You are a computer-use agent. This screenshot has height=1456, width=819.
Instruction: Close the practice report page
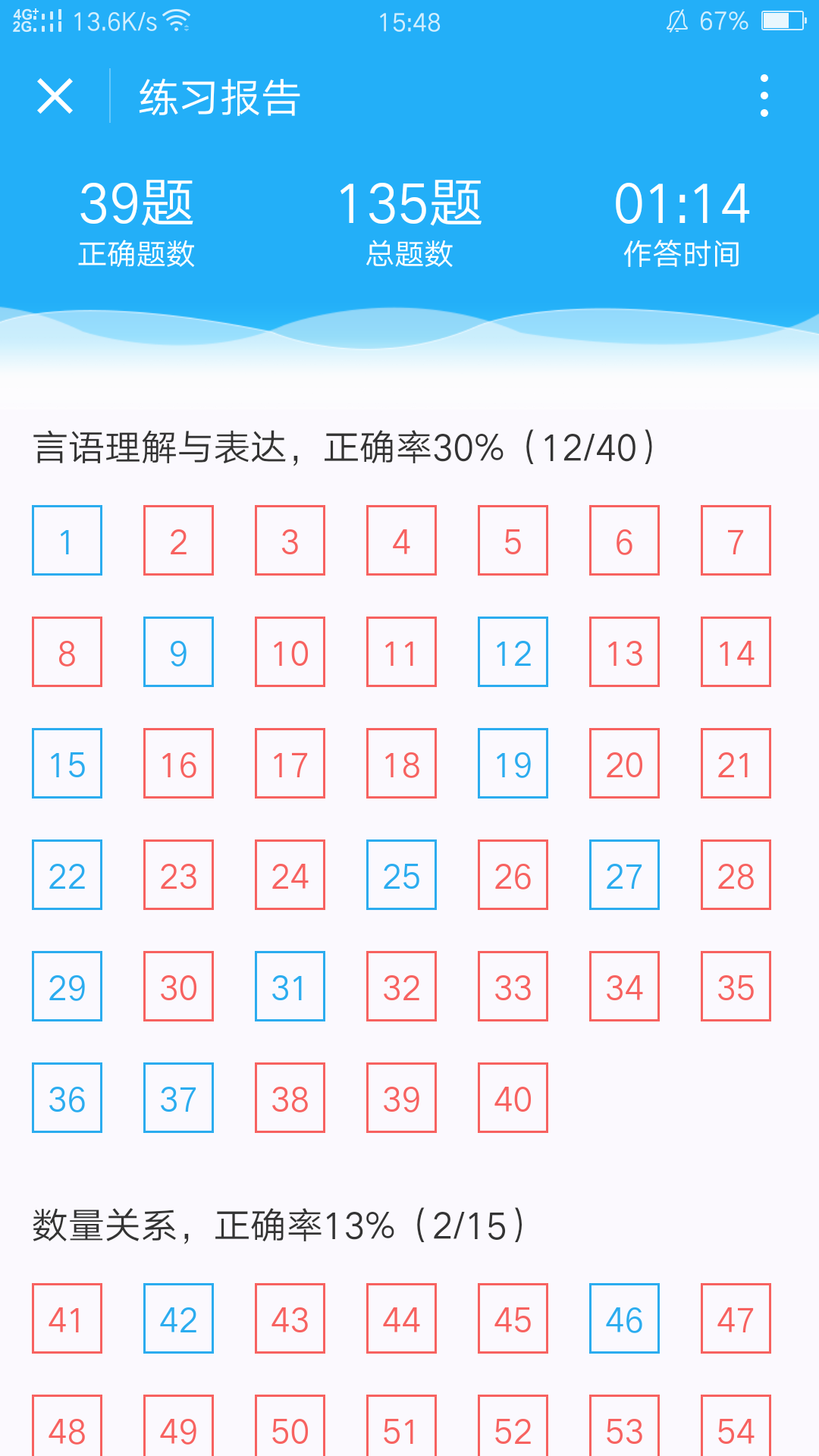tap(55, 96)
